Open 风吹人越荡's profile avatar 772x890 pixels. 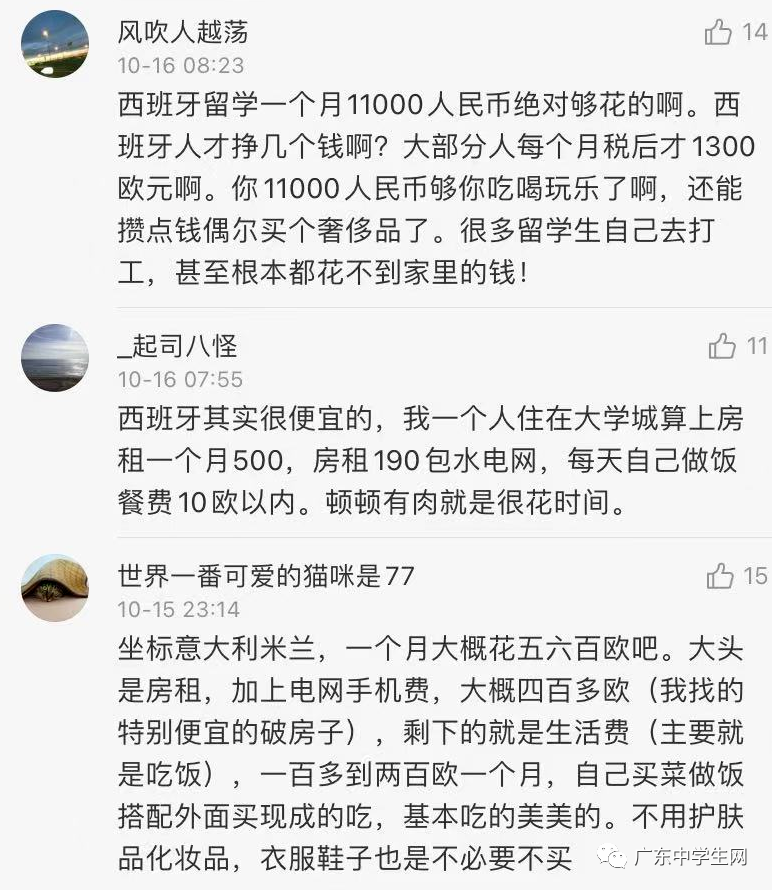[55, 44]
